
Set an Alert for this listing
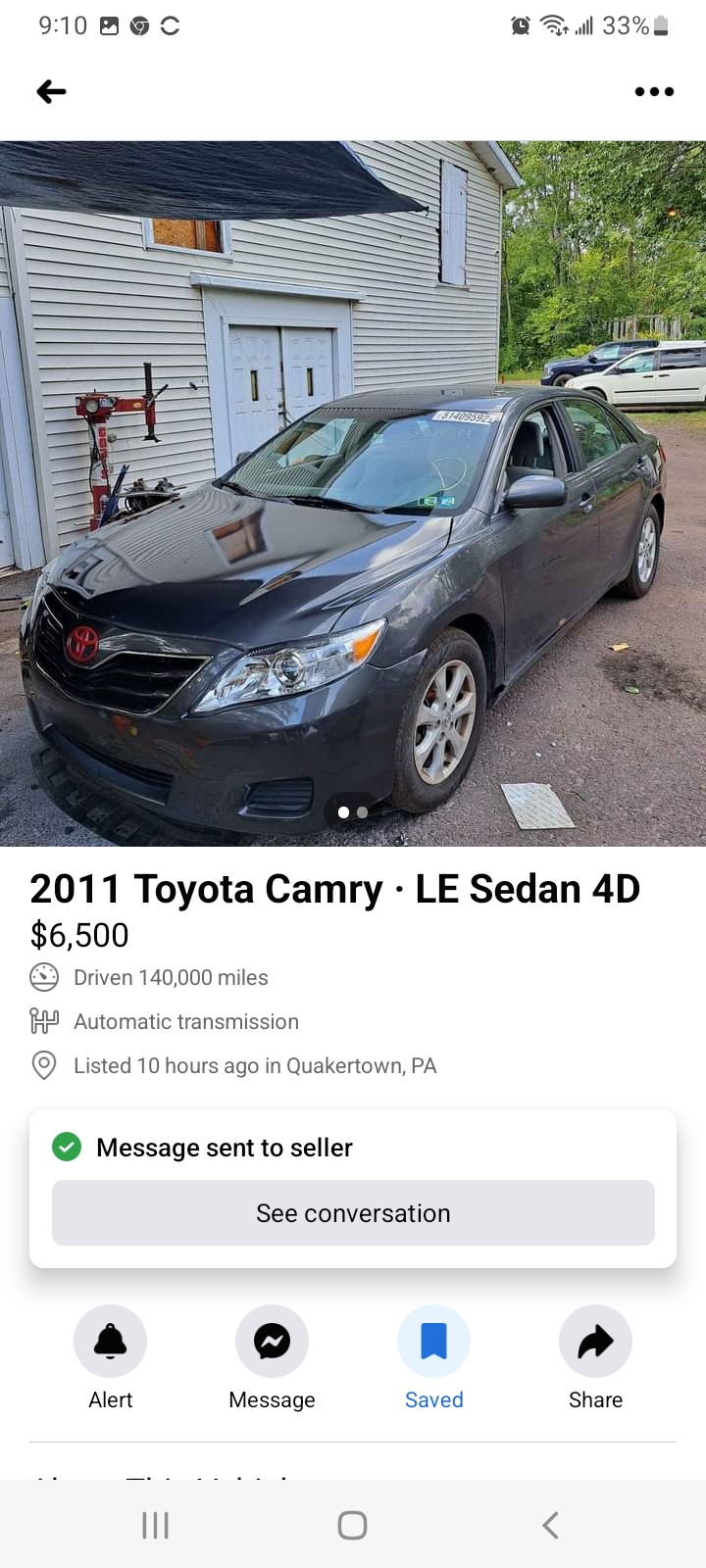(x=110, y=1342)
